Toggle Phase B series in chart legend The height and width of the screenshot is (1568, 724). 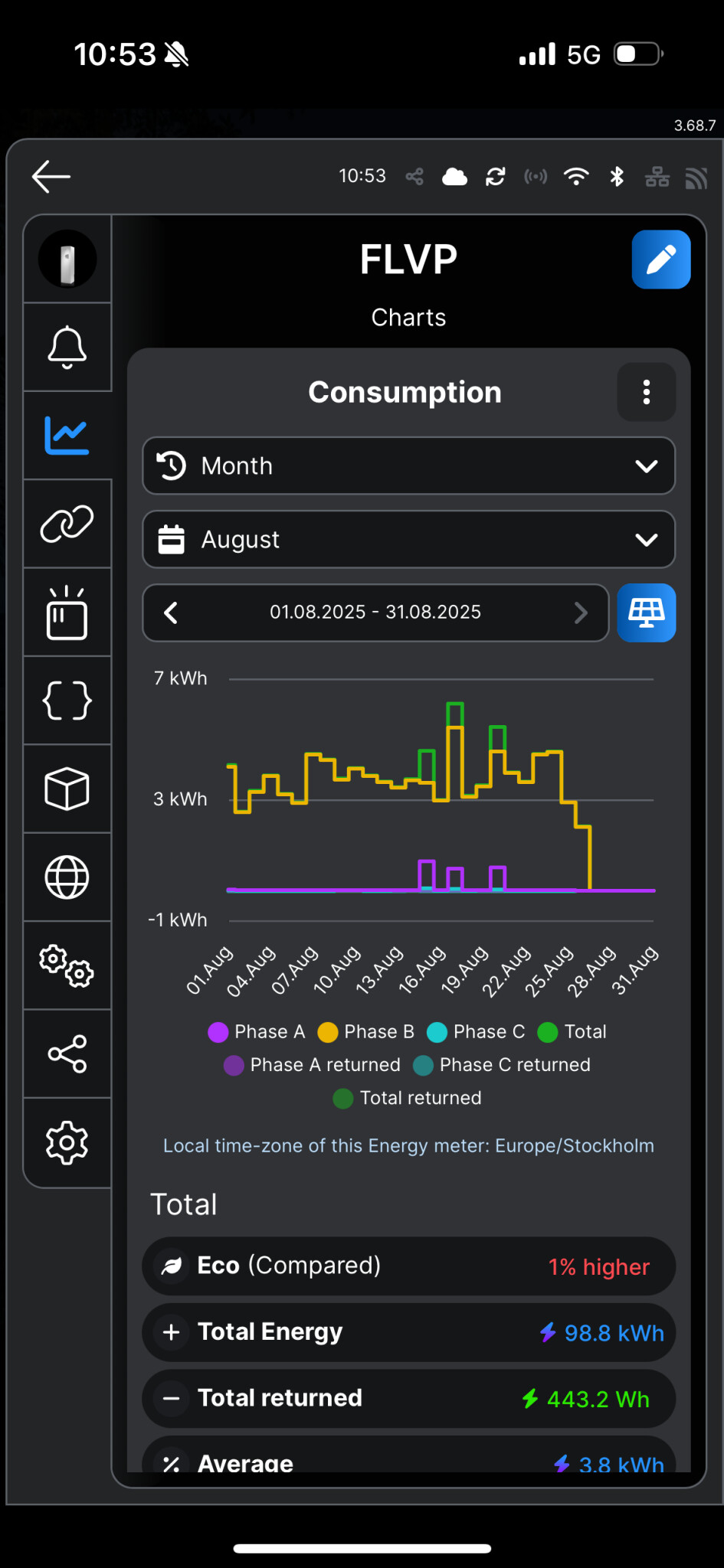pos(366,1032)
